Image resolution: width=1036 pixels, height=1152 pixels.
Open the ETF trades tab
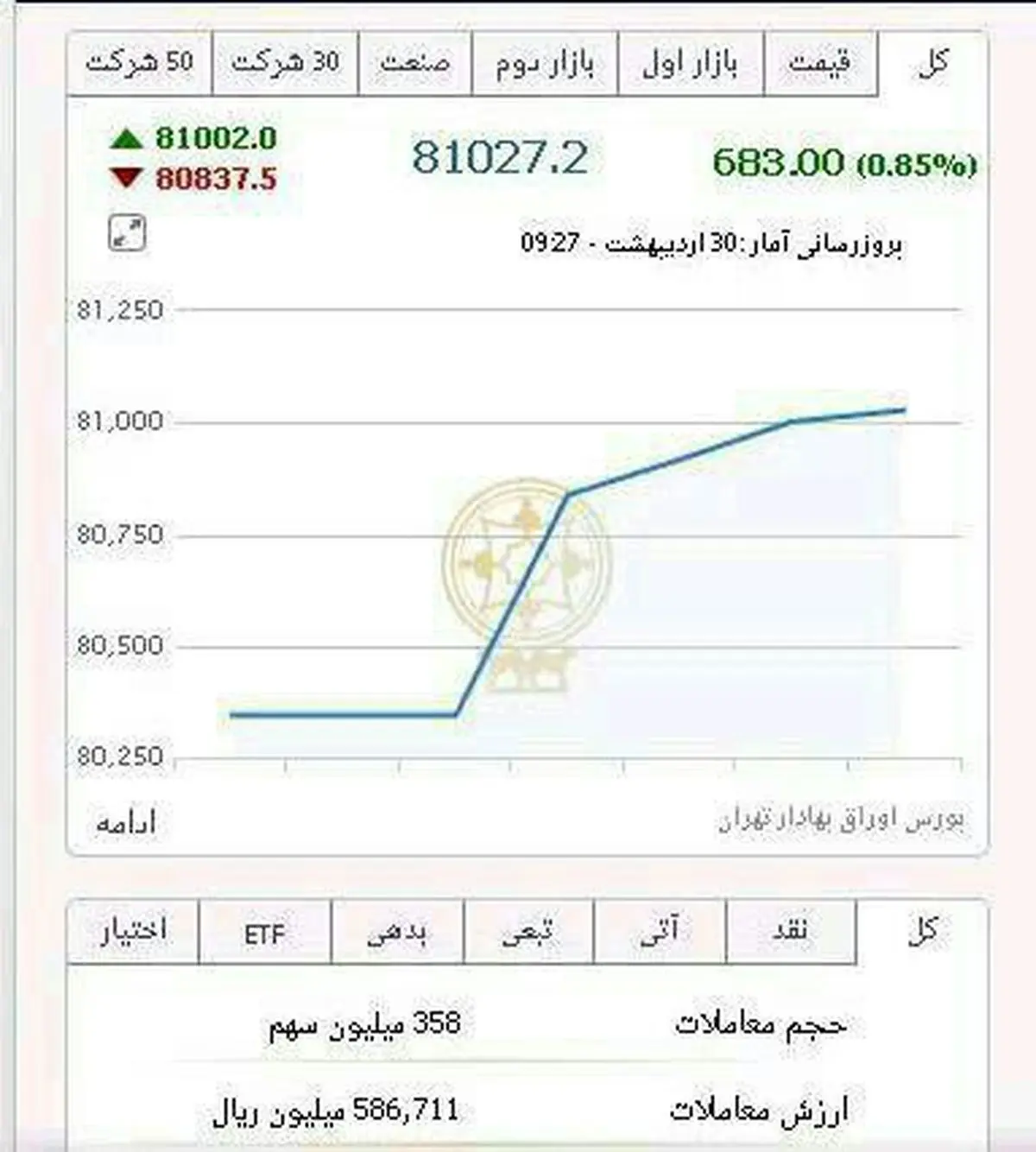tap(264, 933)
